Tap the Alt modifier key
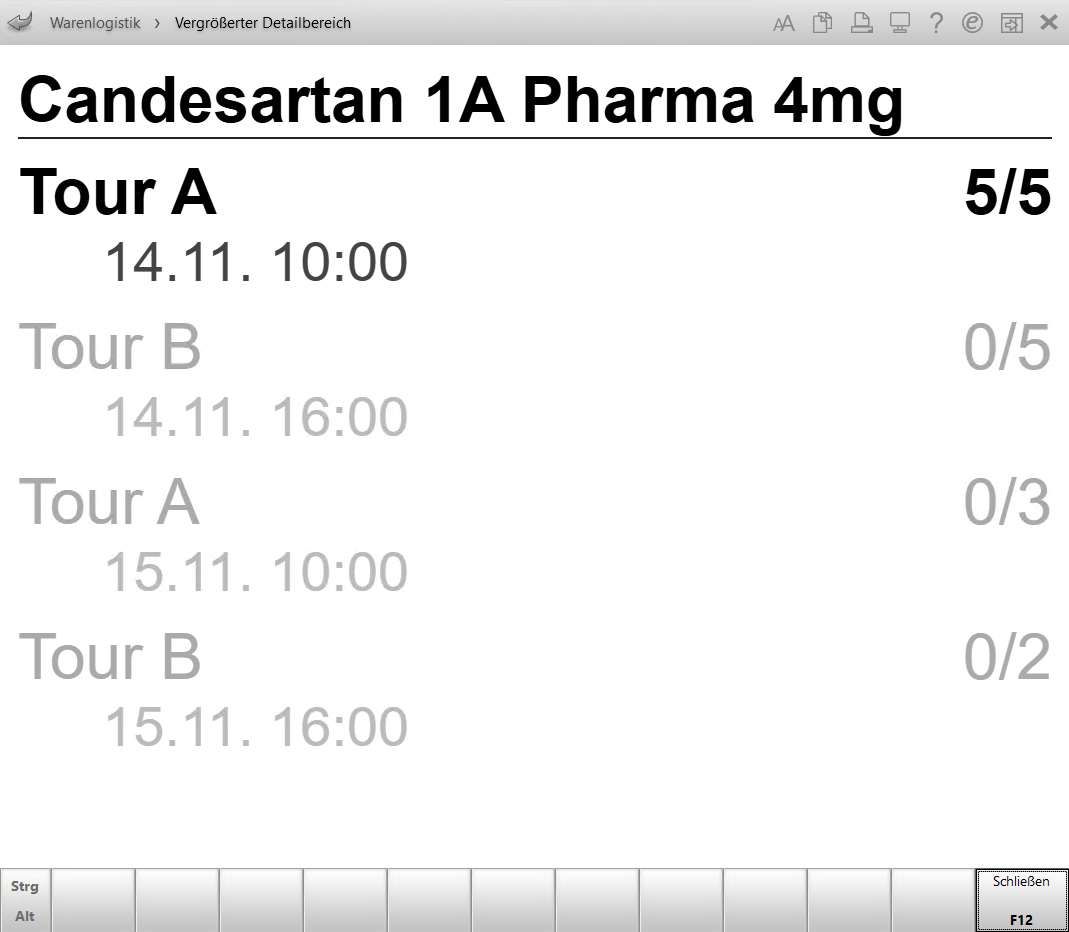Image resolution: width=1069 pixels, height=932 pixels. point(25,915)
